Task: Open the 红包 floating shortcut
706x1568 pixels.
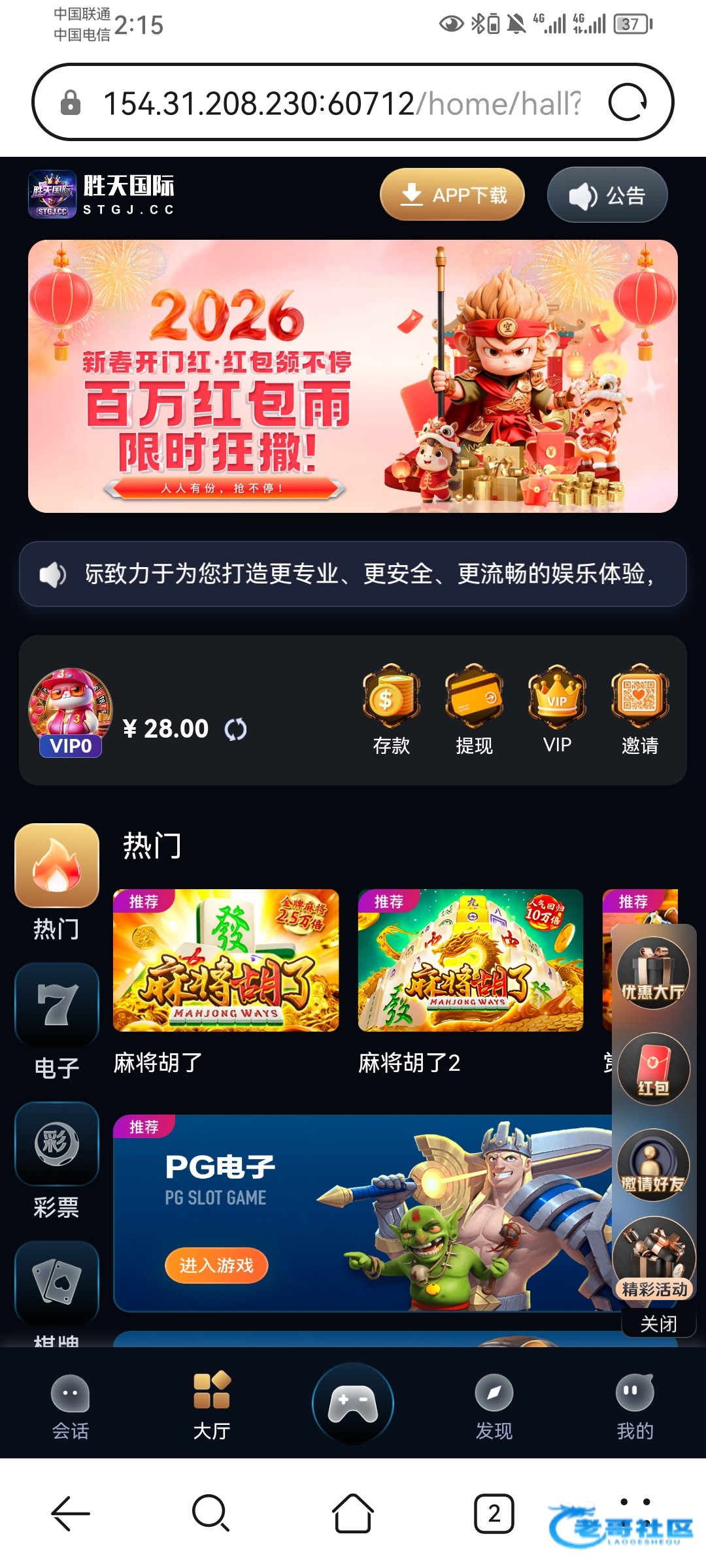Action: point(653,1069)
